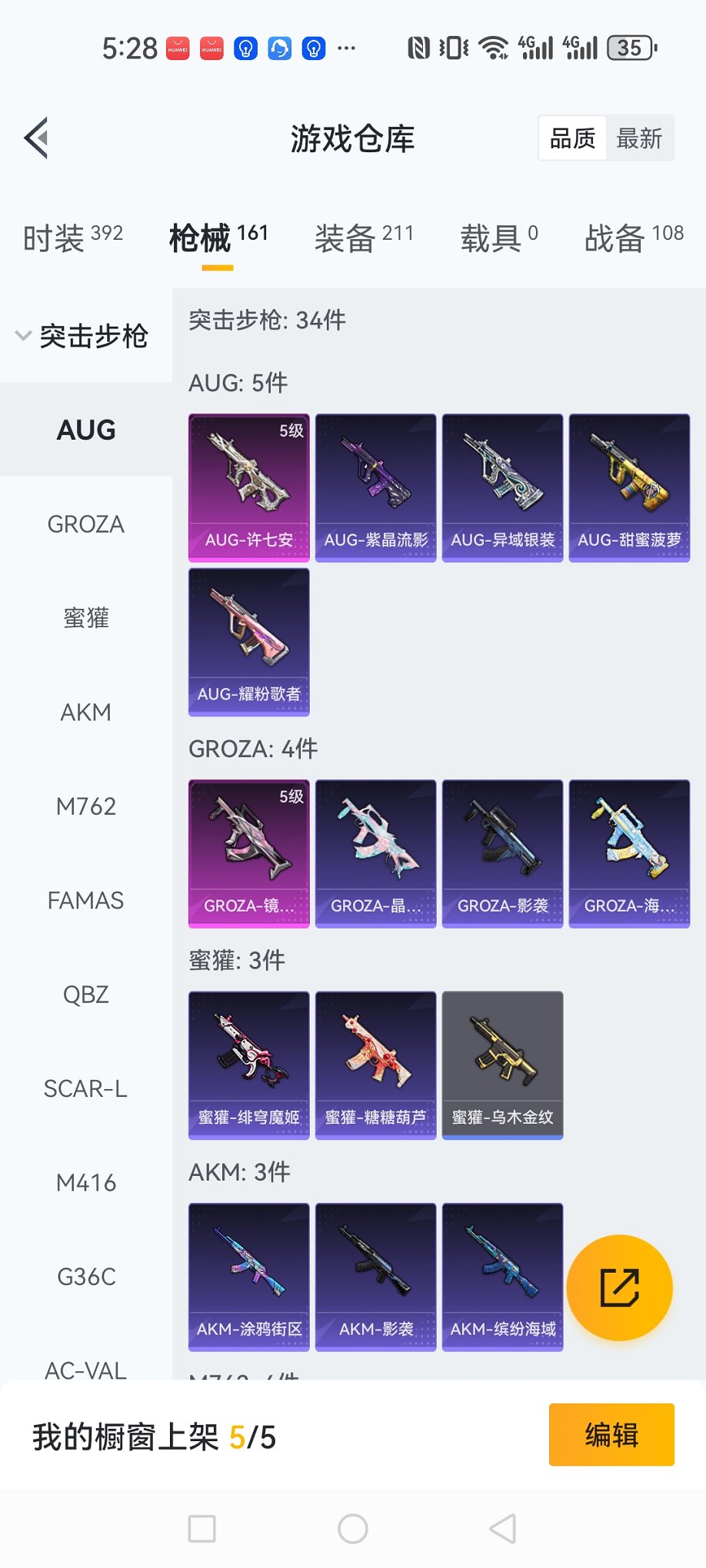
Task: Open the AUG-耀粉歌者 skin tile
Action: pos(248,642)
